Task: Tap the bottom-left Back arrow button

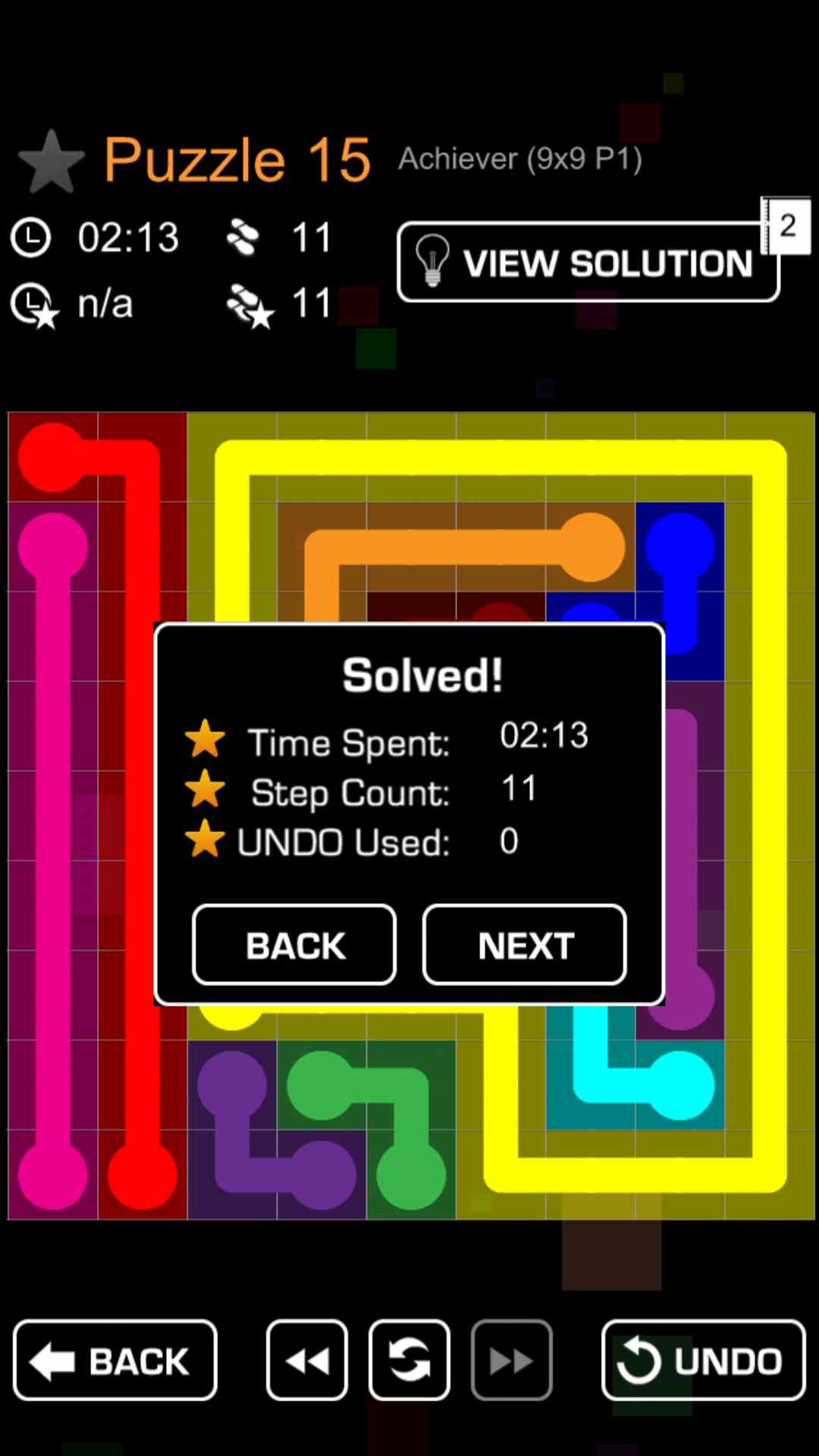Action: 115,1360
